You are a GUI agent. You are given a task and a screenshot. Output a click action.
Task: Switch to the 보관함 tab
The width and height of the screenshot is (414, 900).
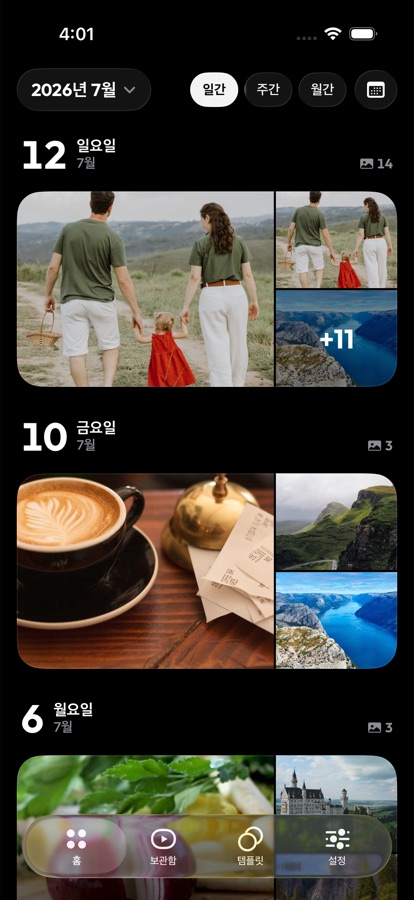click(163, 846)
